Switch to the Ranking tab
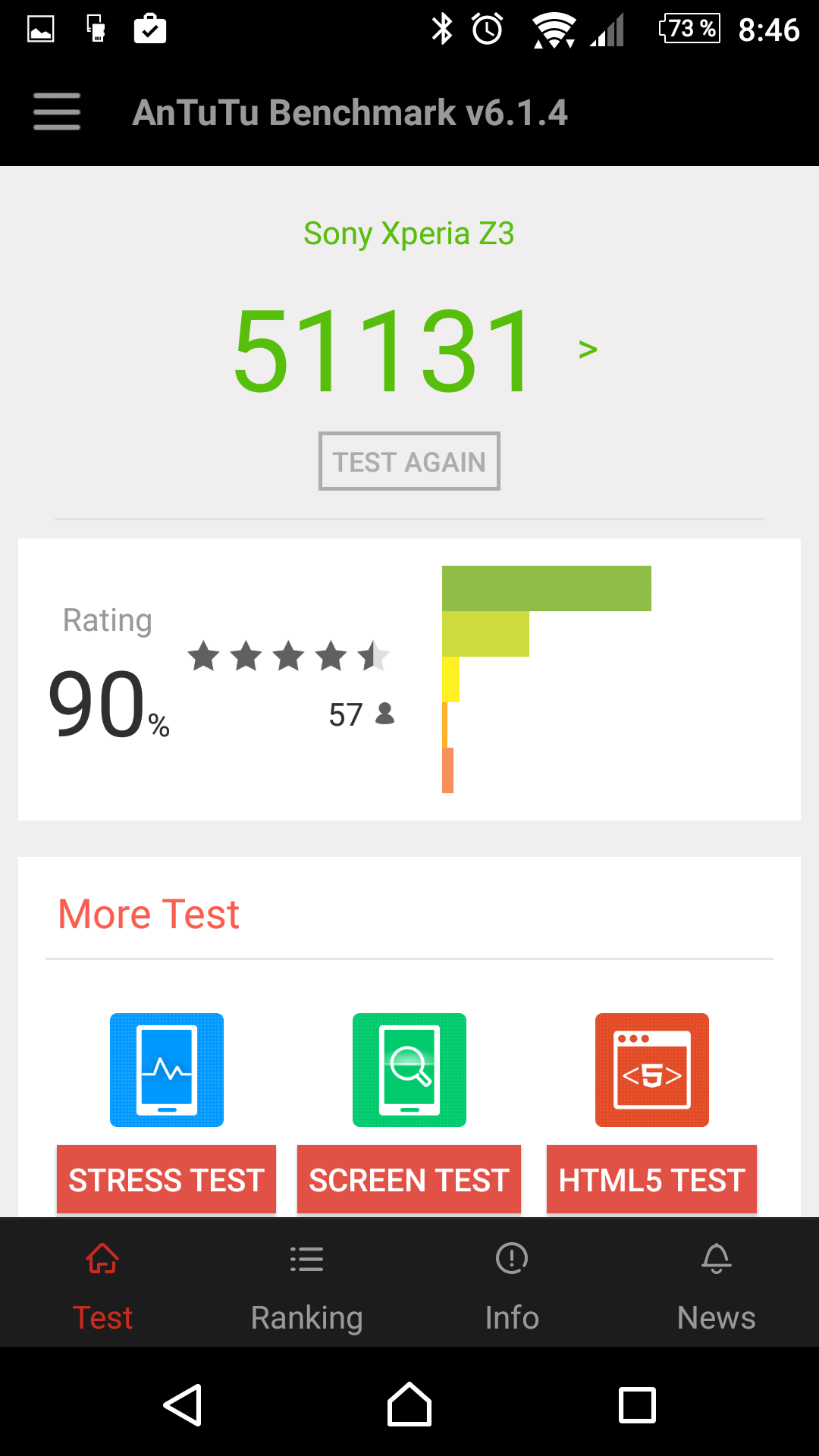 (307, 1283)
